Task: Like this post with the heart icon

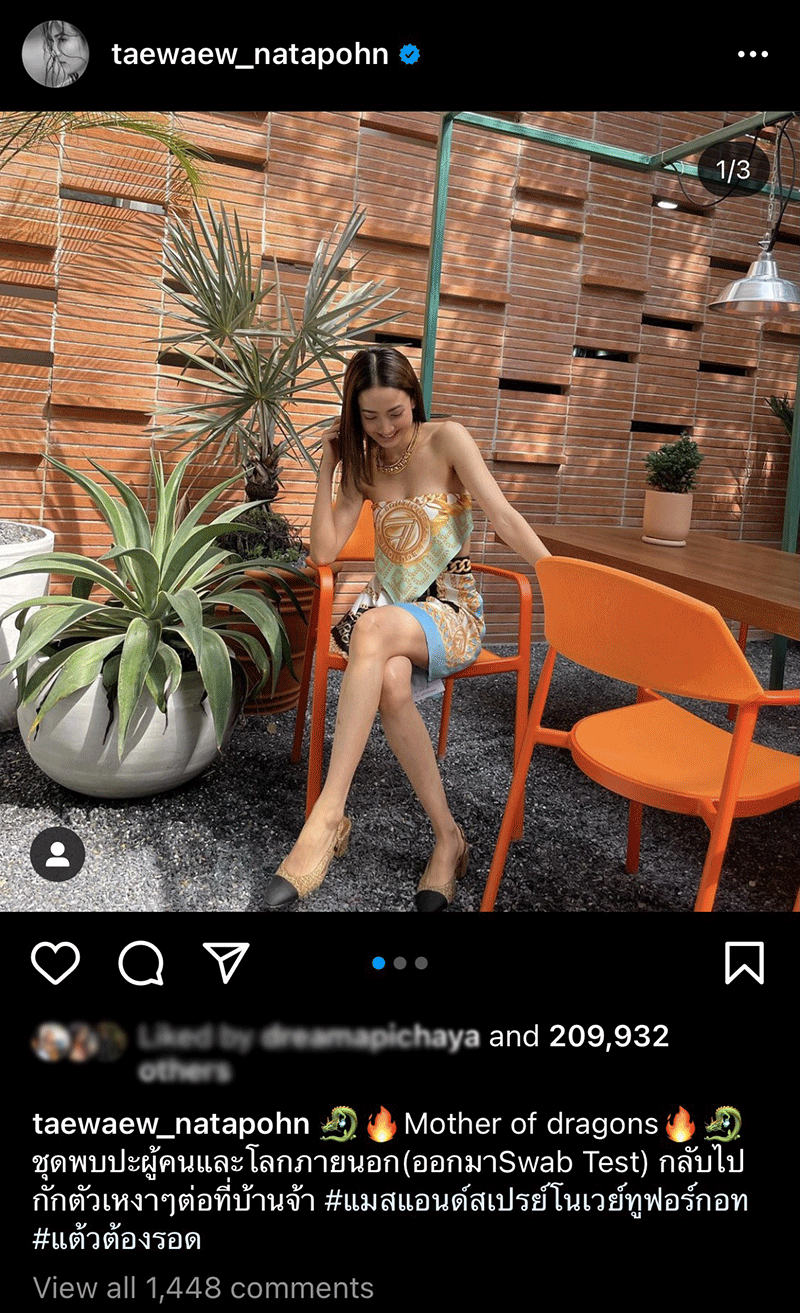Action: tap(55, 963)
